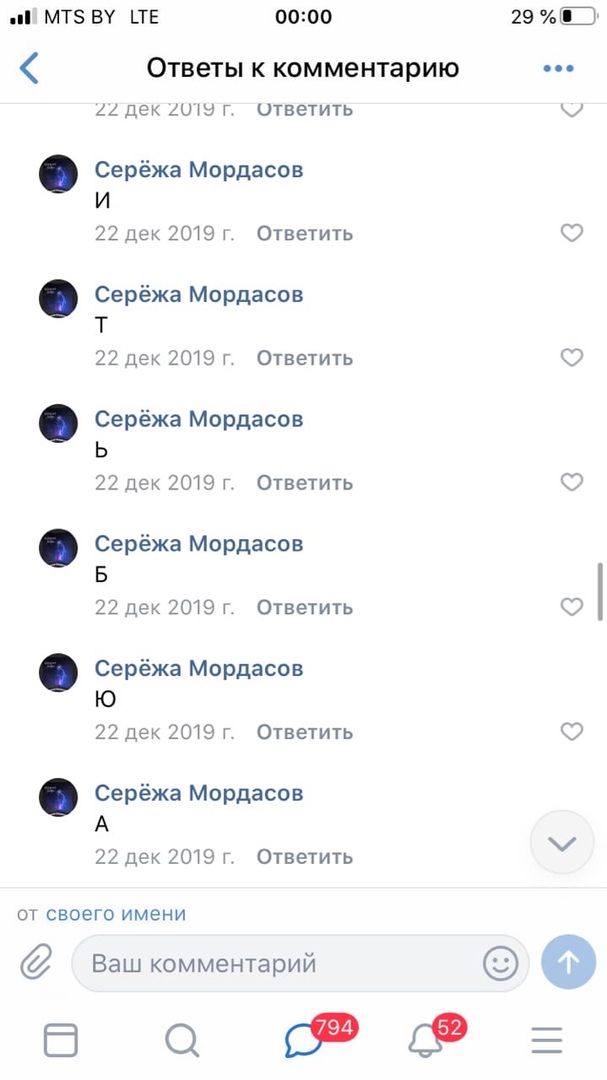The width and height of the screenshot is (607, 1080).
Task: Switch to the news feed tab
Action: [60, 1041]
